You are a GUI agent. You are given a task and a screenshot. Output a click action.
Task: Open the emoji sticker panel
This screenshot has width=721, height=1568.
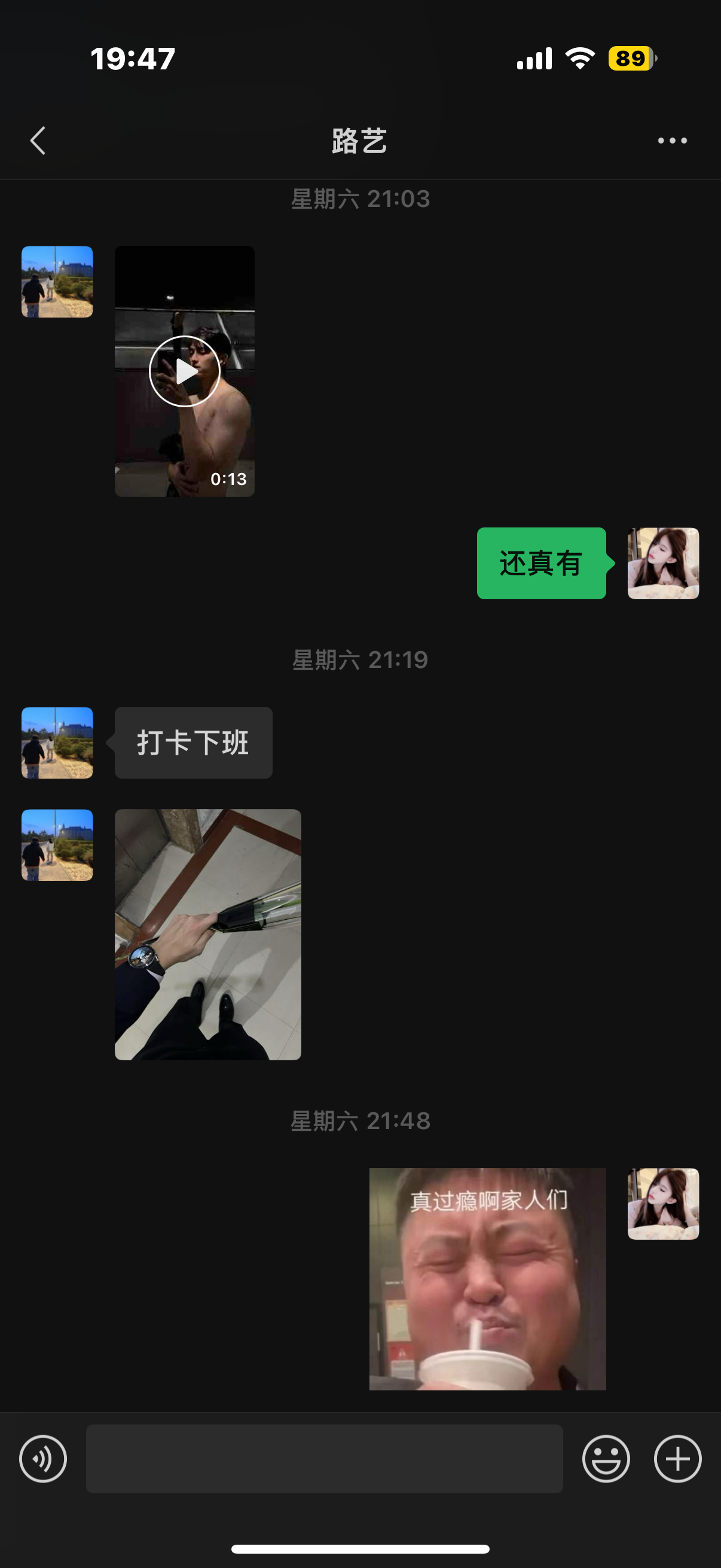(606, 1459)
